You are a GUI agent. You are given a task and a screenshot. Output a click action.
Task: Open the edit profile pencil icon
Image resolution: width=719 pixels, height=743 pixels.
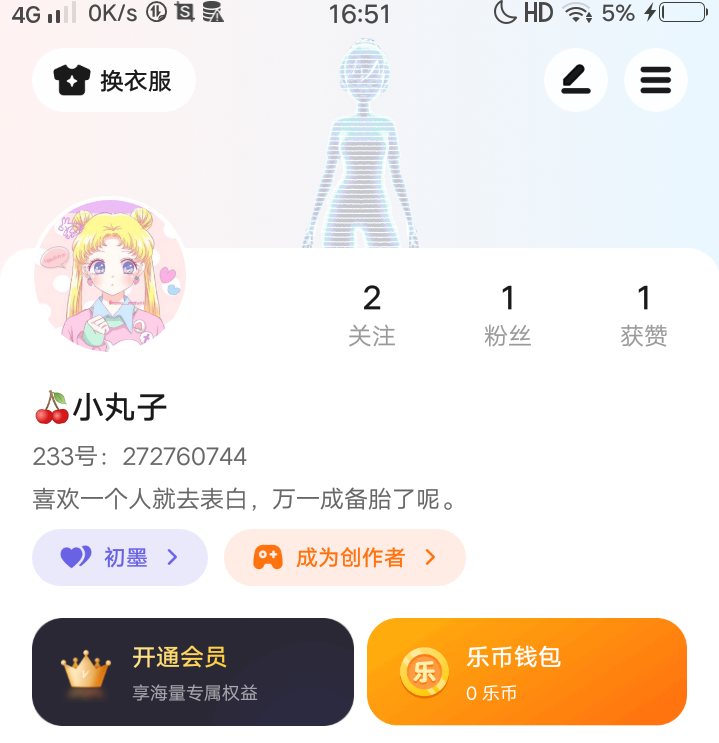[575, 80]
